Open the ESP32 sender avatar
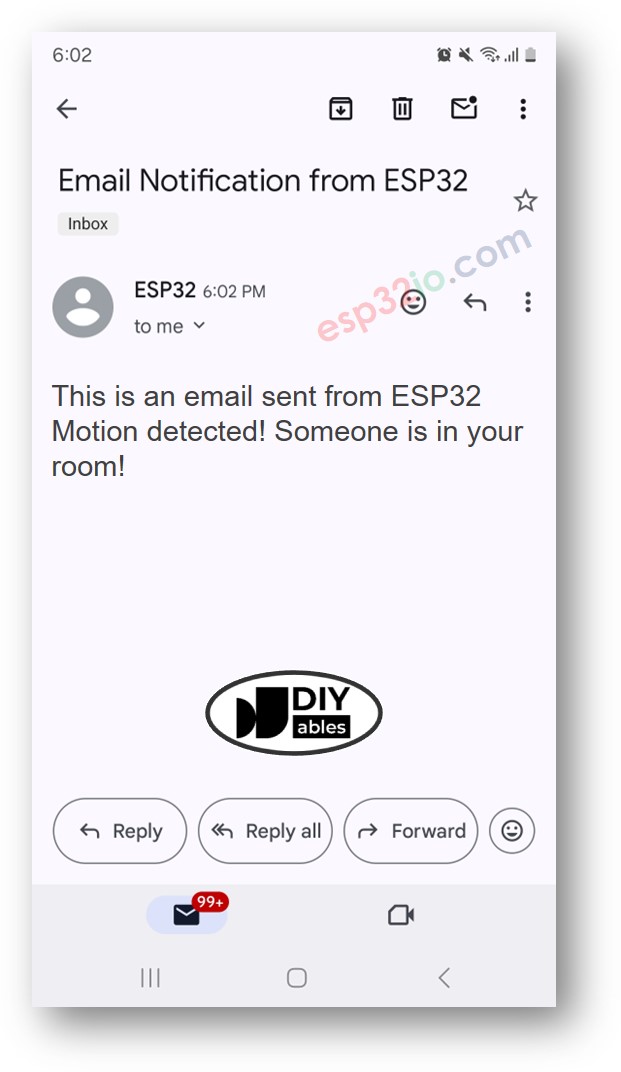Image resolution: width=621 pixels, height=1072 pixels. [83, 307]
